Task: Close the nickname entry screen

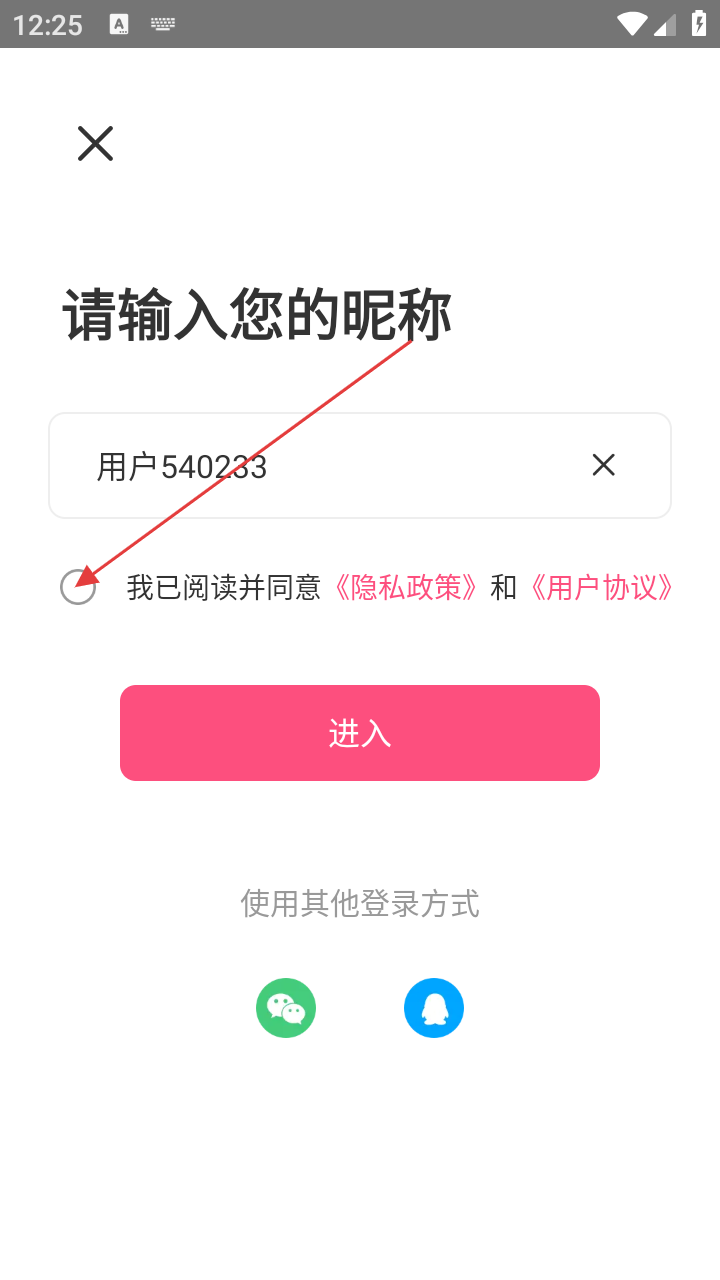Action: point(96,144)
